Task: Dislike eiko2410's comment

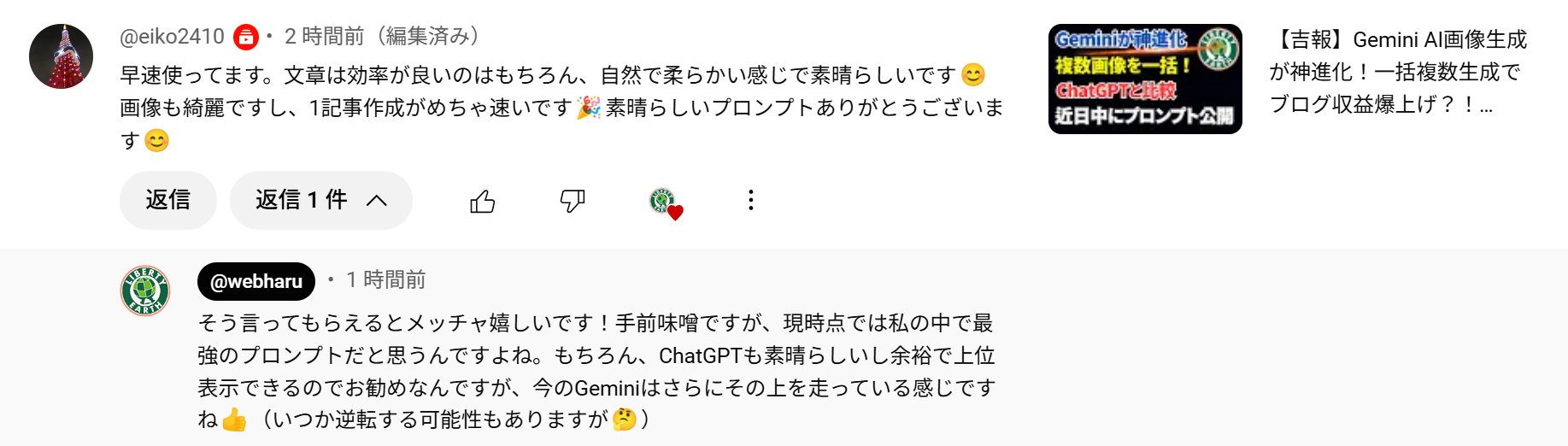Action: pos(572,202)
